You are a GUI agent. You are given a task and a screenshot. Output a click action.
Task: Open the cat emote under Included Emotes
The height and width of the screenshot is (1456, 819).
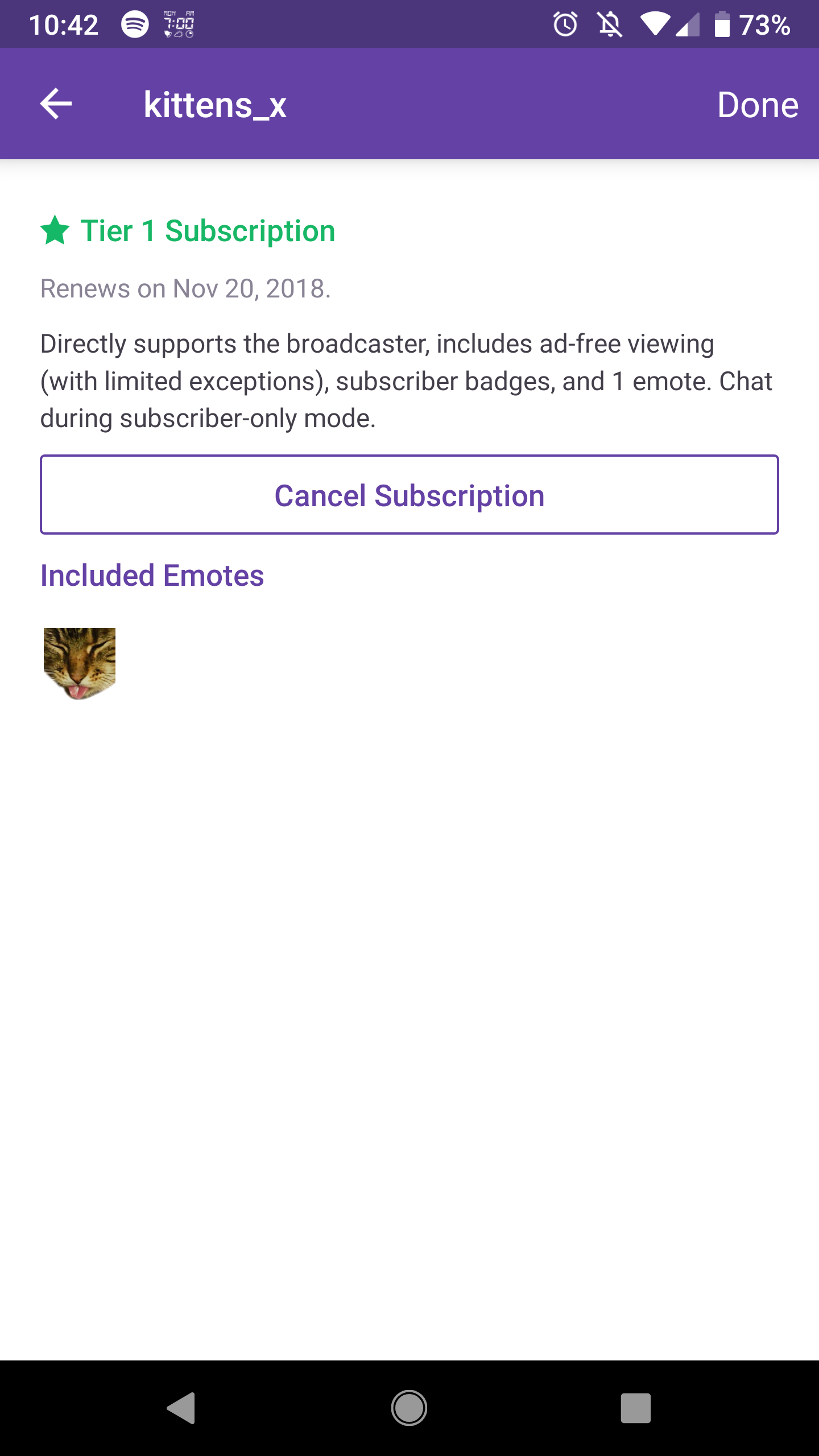tap(80, 663)
